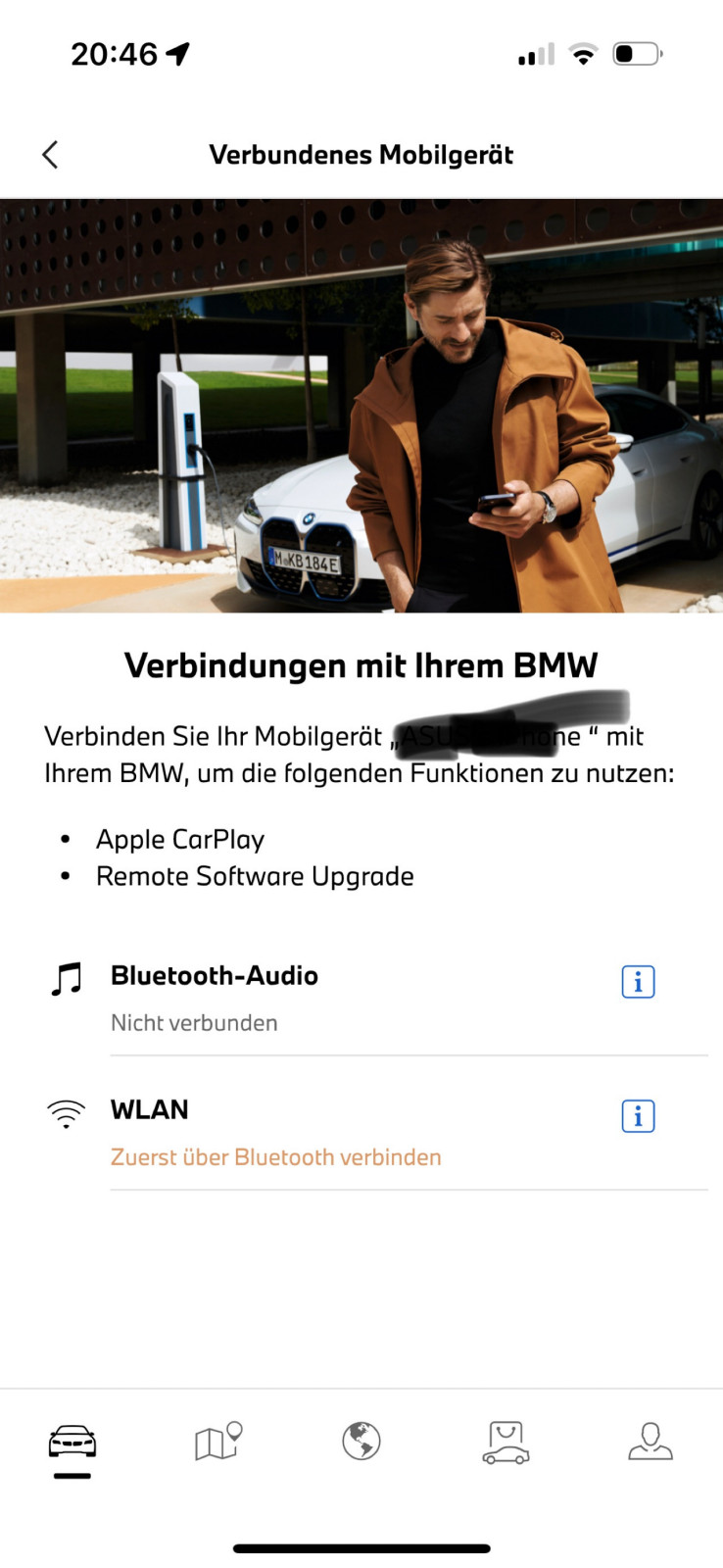
Task: Tap the Wi-Fi icon in the status bar
Action: tap(583, 55)
